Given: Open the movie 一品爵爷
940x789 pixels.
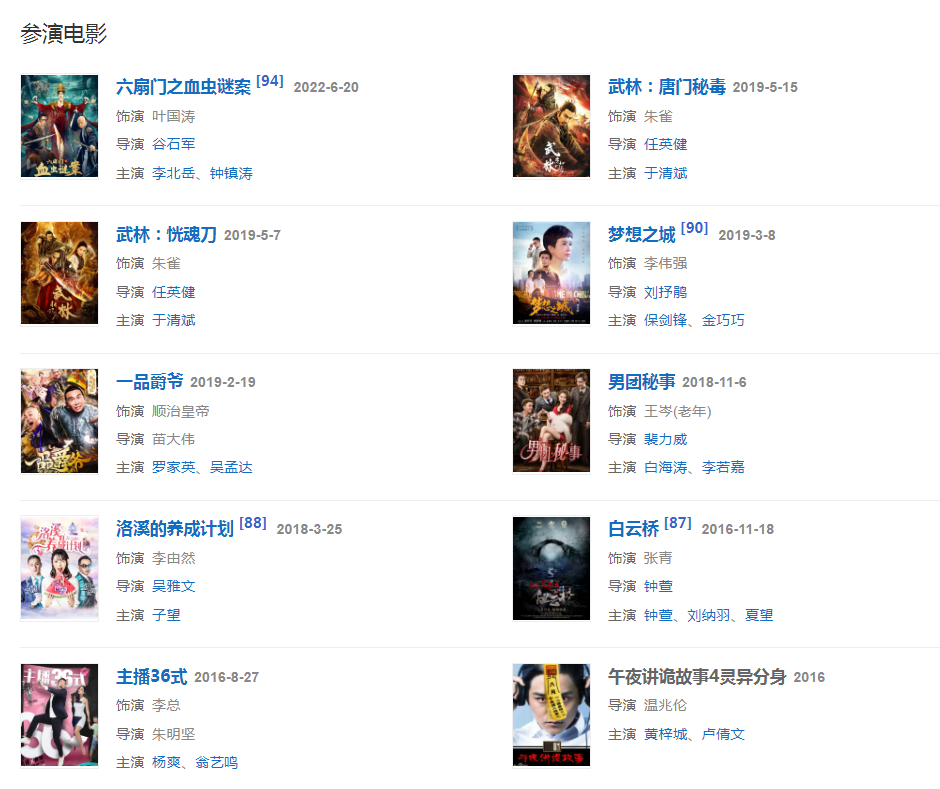Looking at the screenshot, I should coord(150,382).
